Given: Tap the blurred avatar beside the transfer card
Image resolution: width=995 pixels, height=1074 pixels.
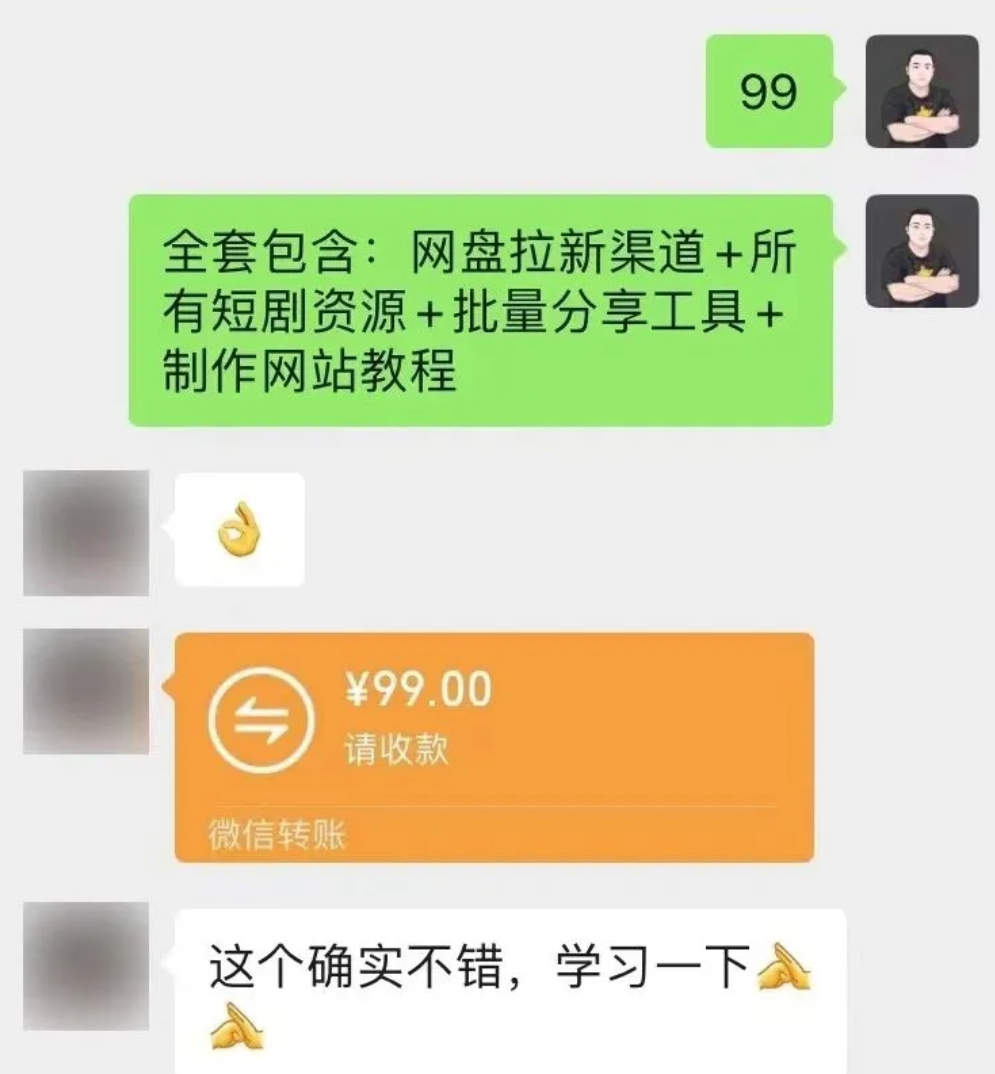Looking at the screenshot, I should point(86,691).
